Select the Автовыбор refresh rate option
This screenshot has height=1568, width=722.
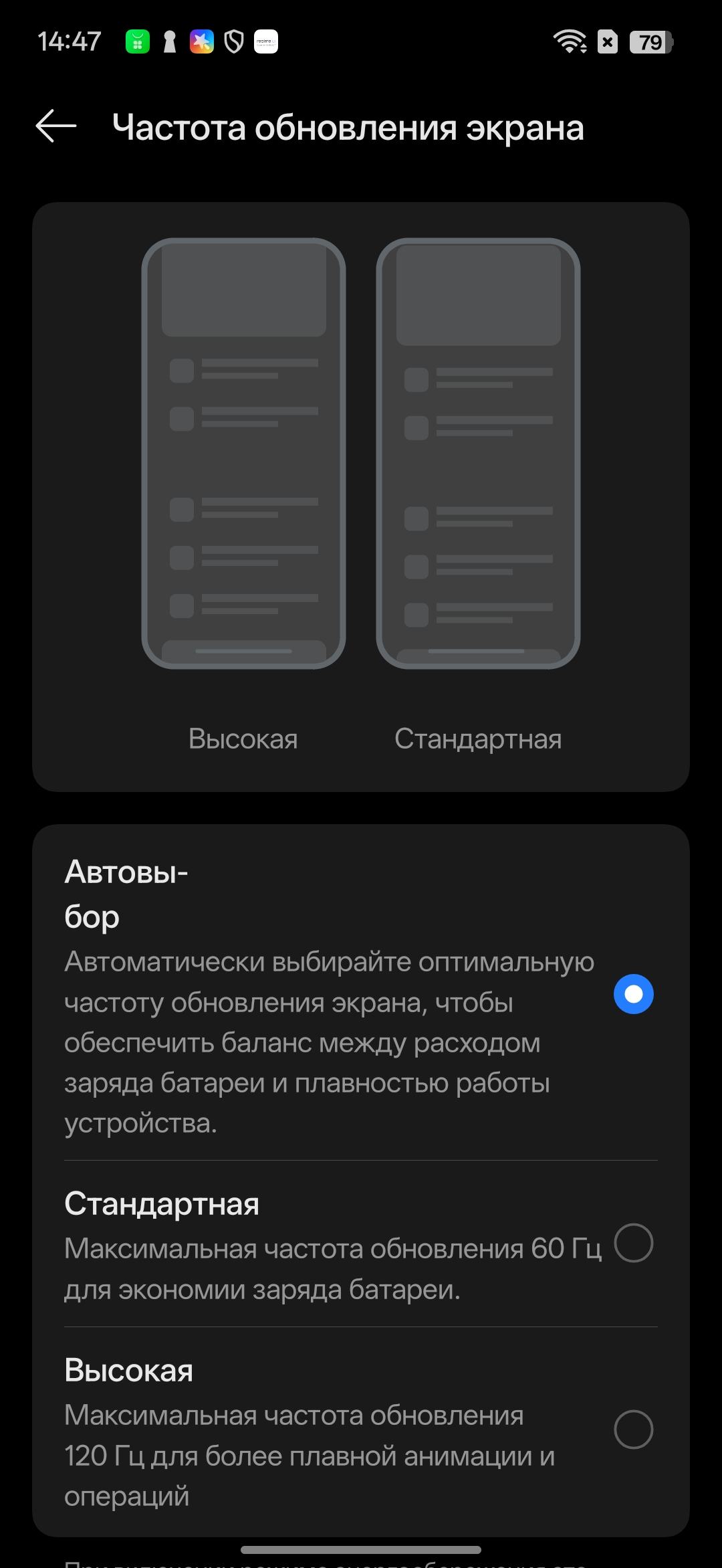(632, 994)
